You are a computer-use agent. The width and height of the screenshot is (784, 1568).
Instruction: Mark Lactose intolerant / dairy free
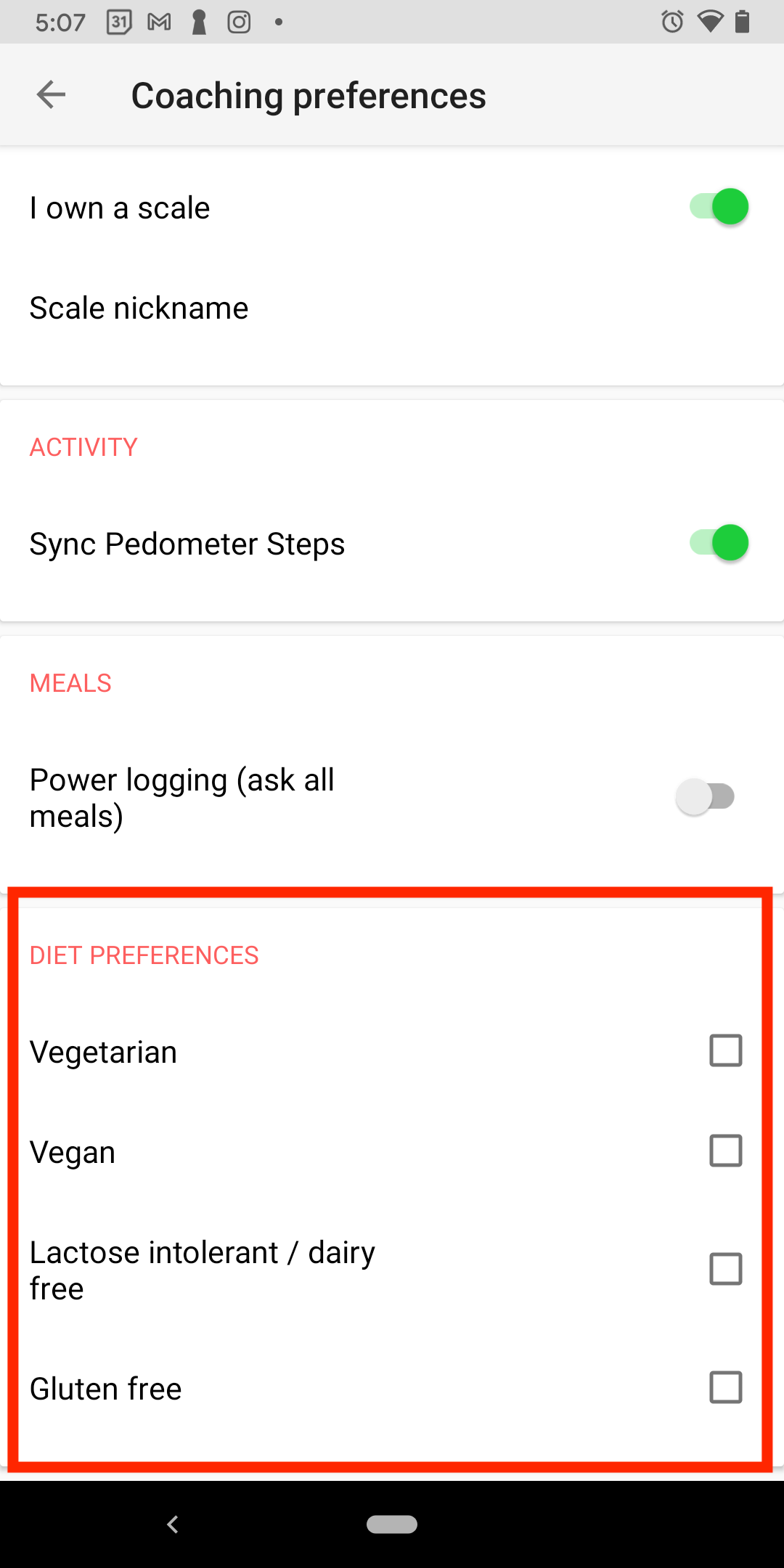[725, 1269]
